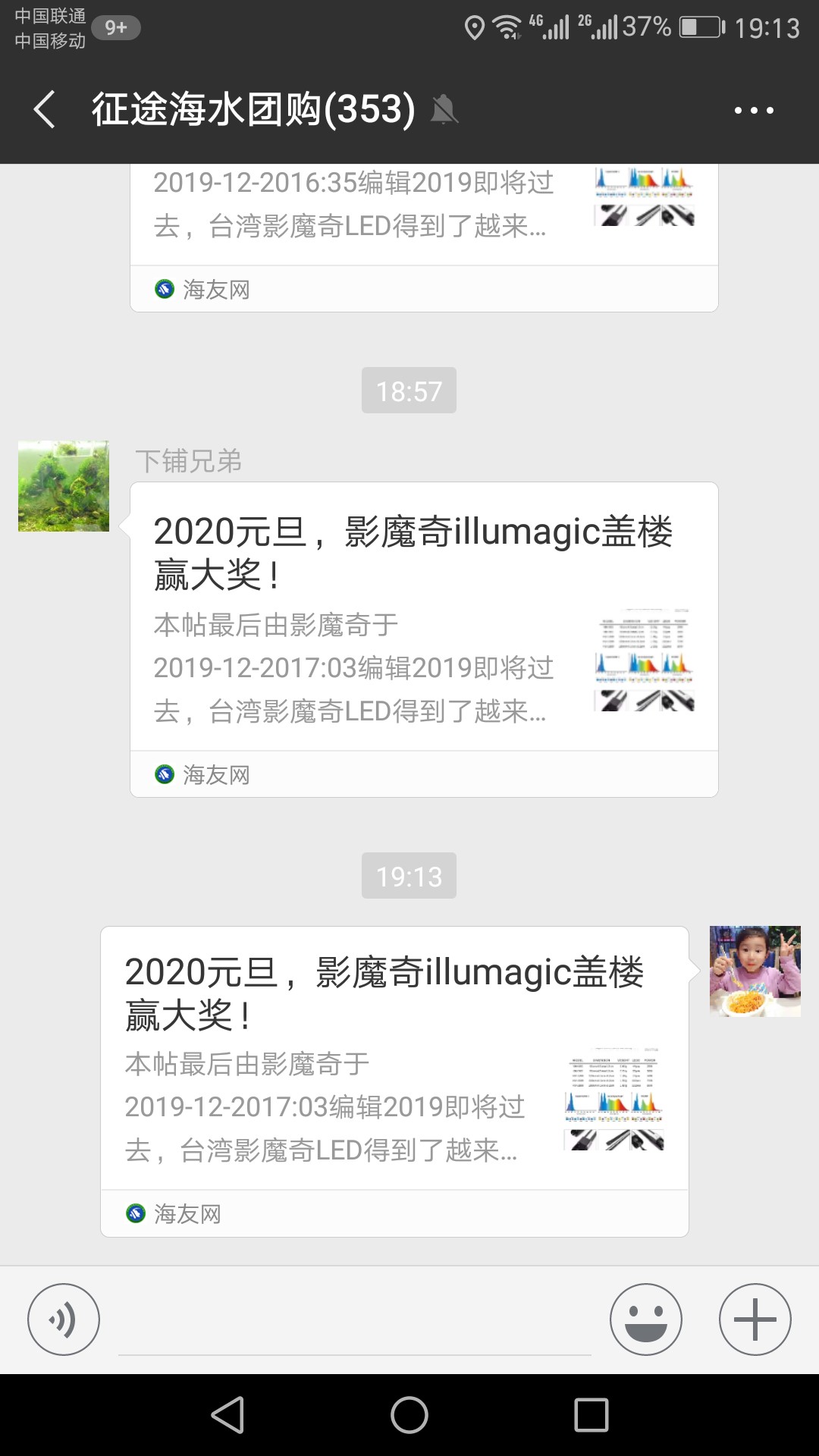819x1456 pixels.
Task: Tap the system home button
Action: click(x=409, y=1415)
